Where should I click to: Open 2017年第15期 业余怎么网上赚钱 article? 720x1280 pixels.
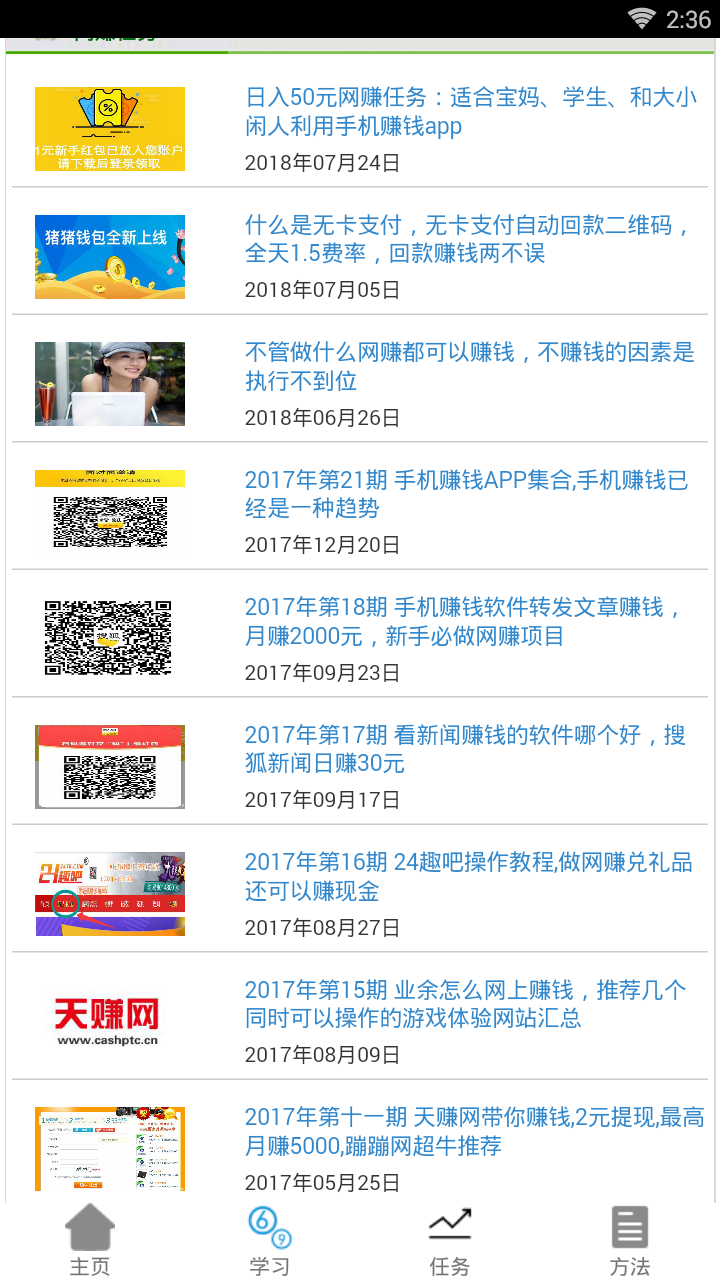click(x=465, y=1004)
